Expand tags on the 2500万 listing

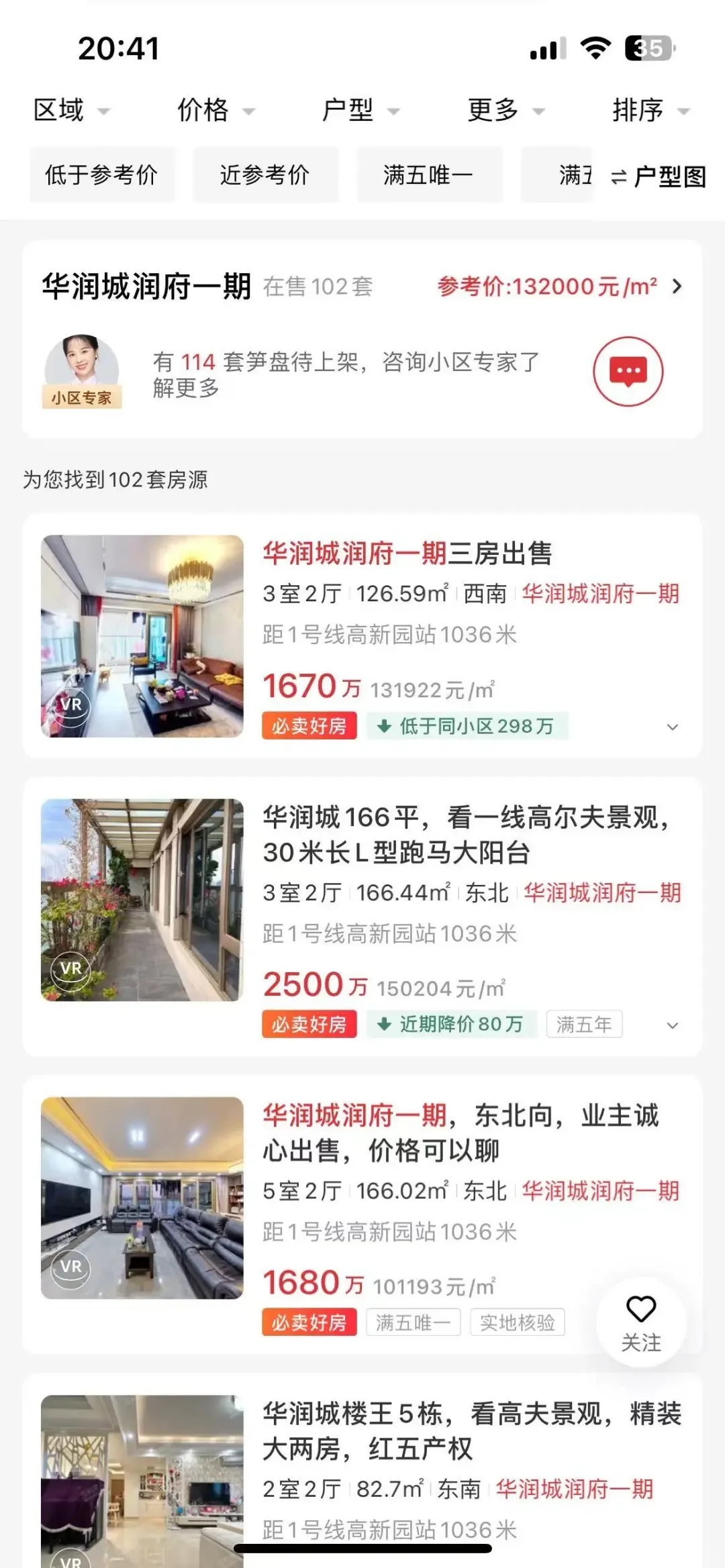[672, 1025]
